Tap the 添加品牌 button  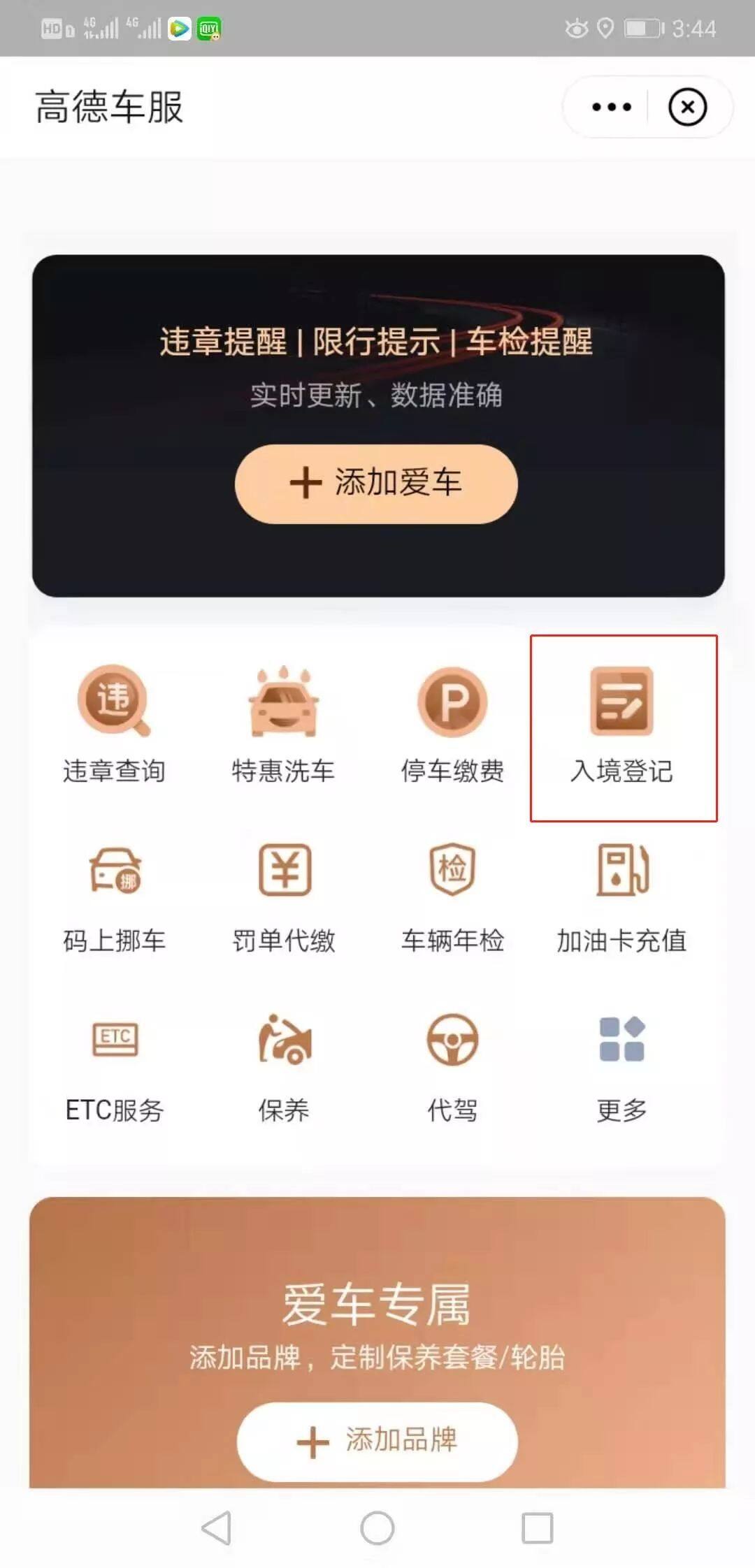[377, 1441]
